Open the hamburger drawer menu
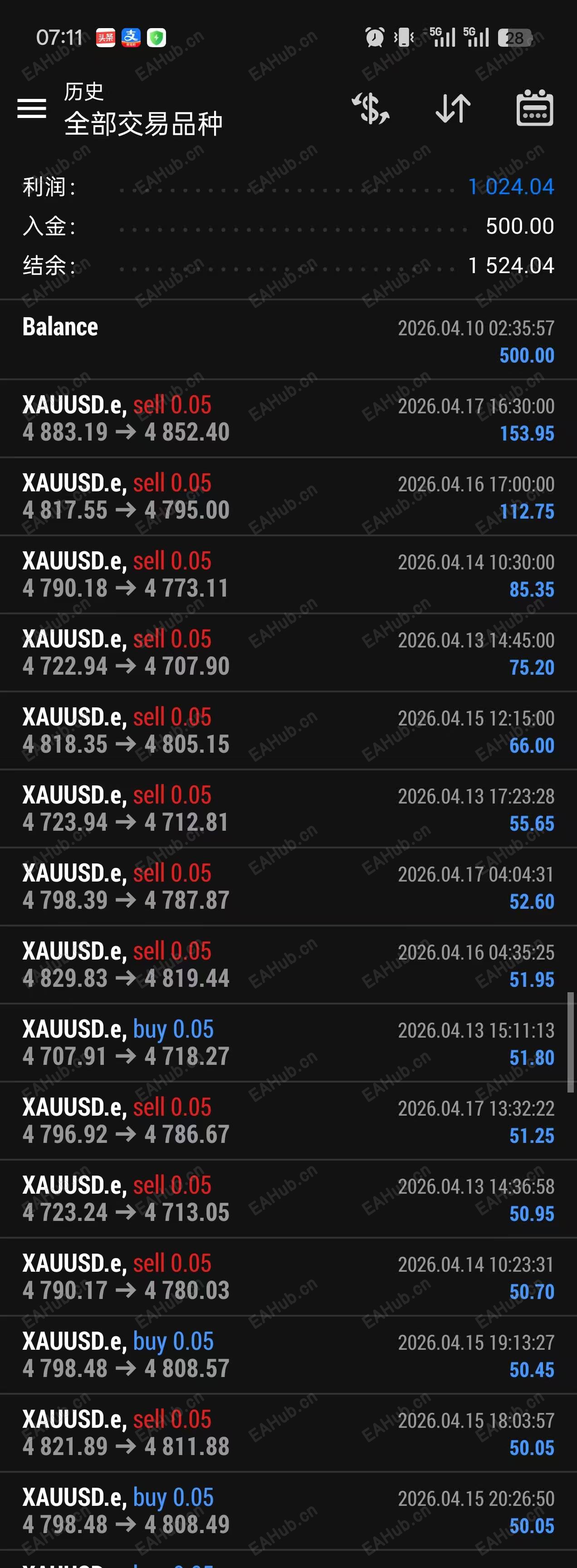Image resolution: width=577 pixels, height=1568 pixels. (32, 109)
